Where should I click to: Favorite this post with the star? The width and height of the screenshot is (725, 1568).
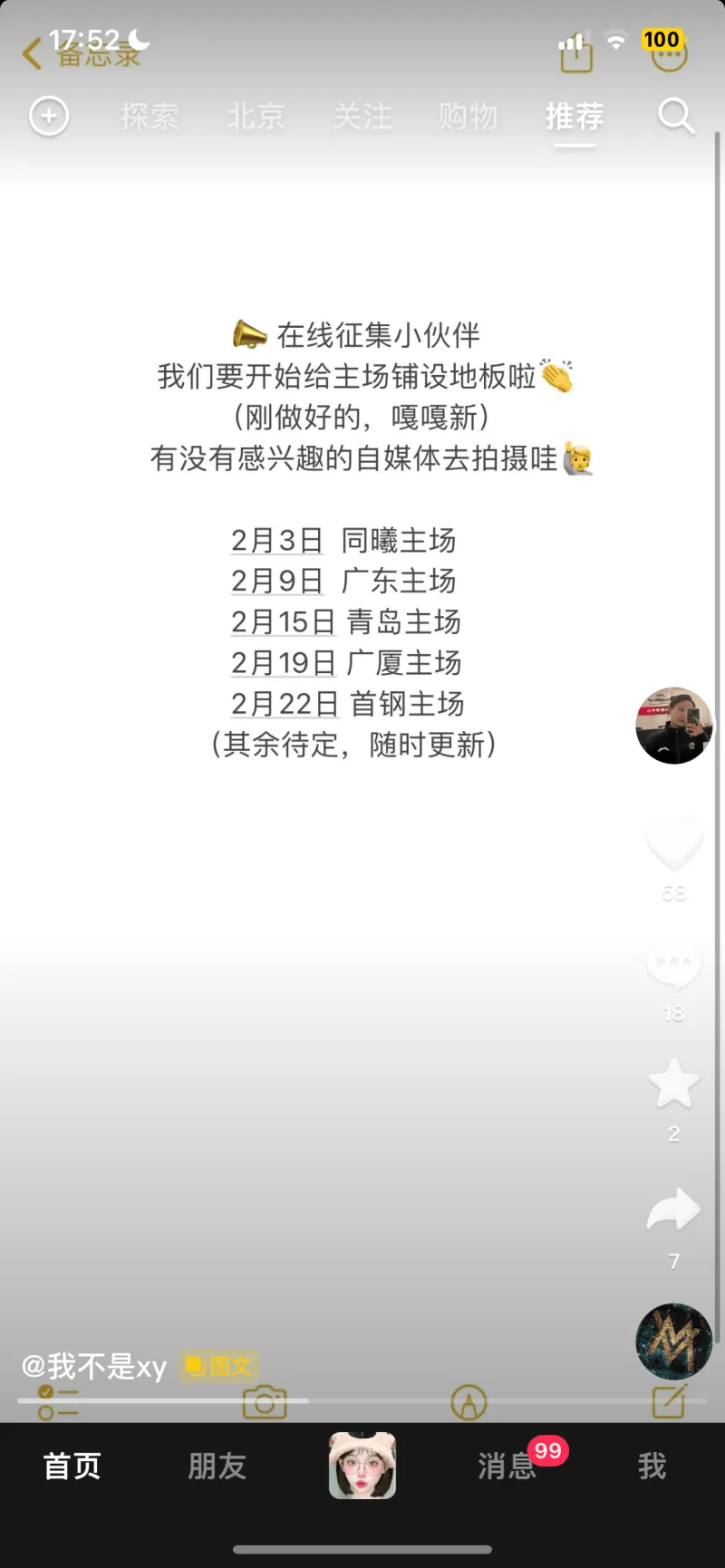point(673,1083)
